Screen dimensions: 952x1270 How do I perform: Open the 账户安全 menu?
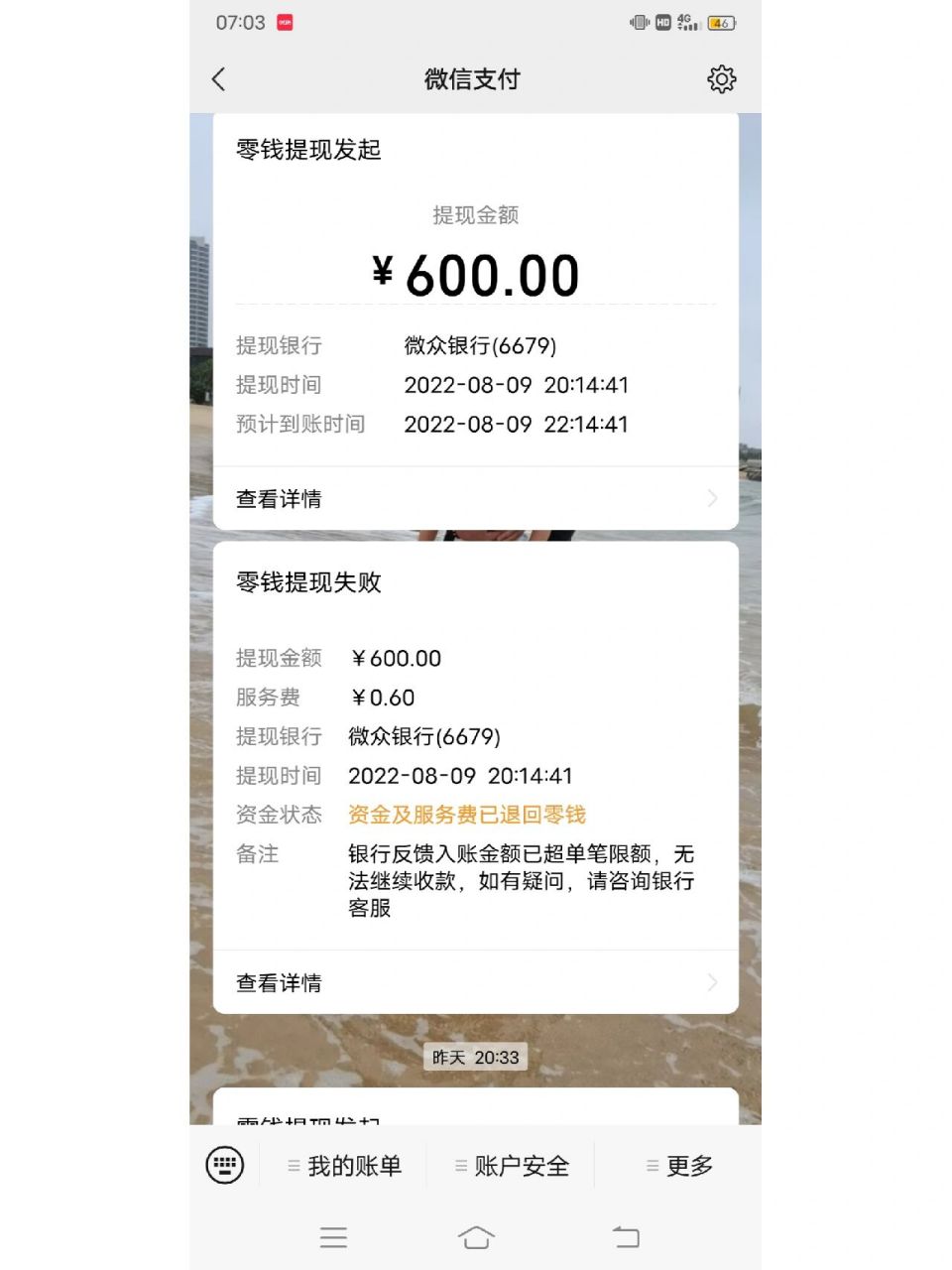[511, 1165]
